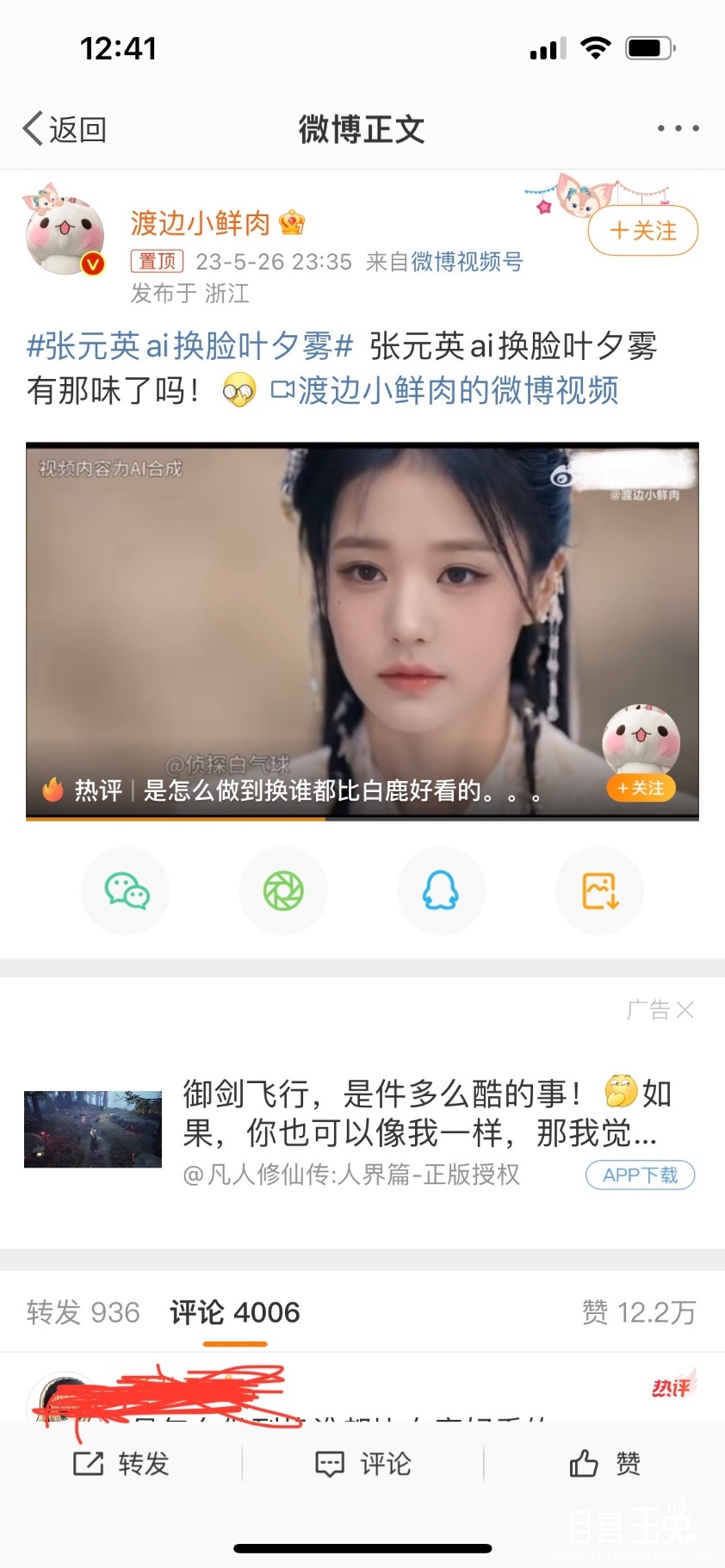Tap the 关注 button on the video
Screen dimensions: 725x1568
pos(641,788)
